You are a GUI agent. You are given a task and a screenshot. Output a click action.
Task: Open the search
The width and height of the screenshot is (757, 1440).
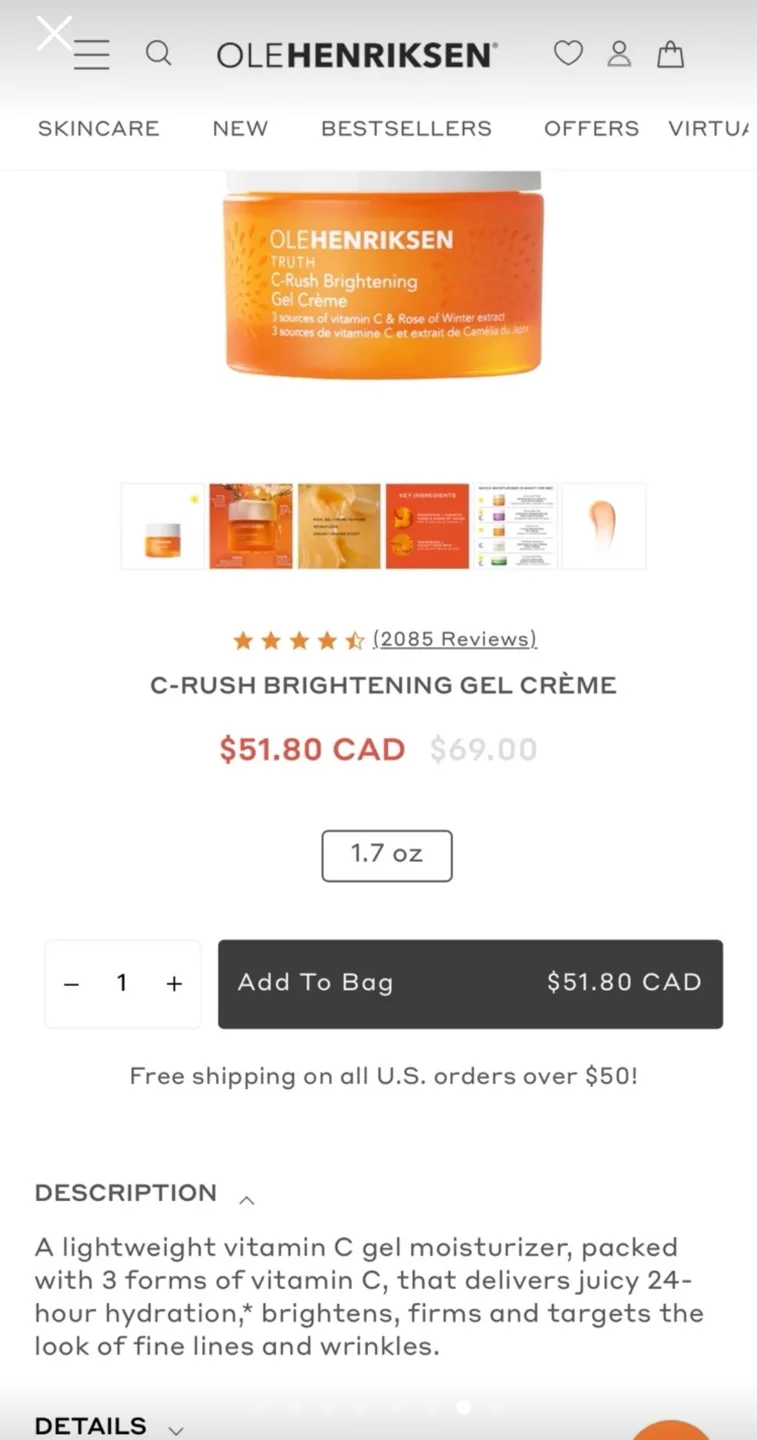click(158, 54)
